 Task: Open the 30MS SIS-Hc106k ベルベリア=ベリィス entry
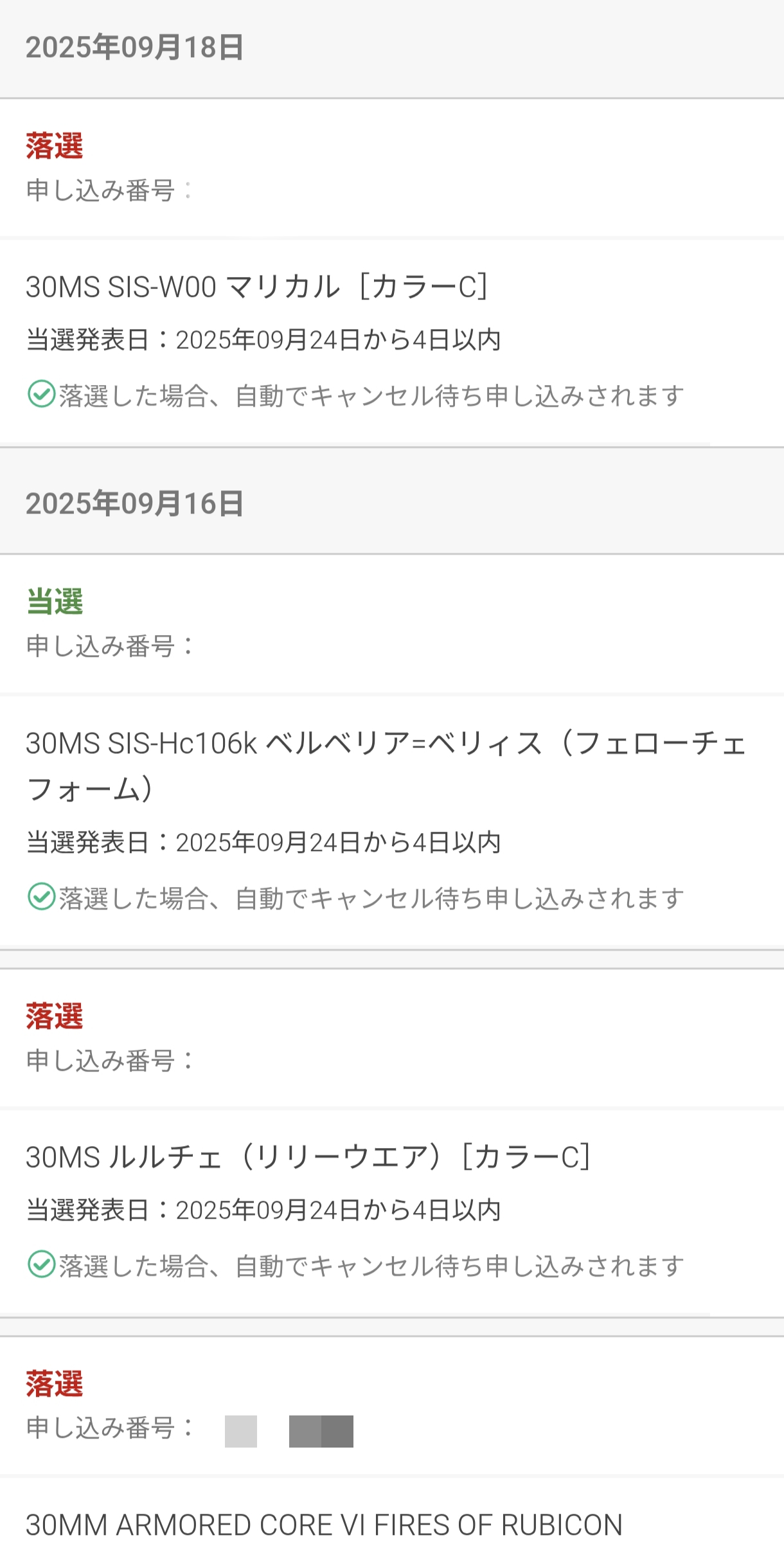[x=386, y=765]
